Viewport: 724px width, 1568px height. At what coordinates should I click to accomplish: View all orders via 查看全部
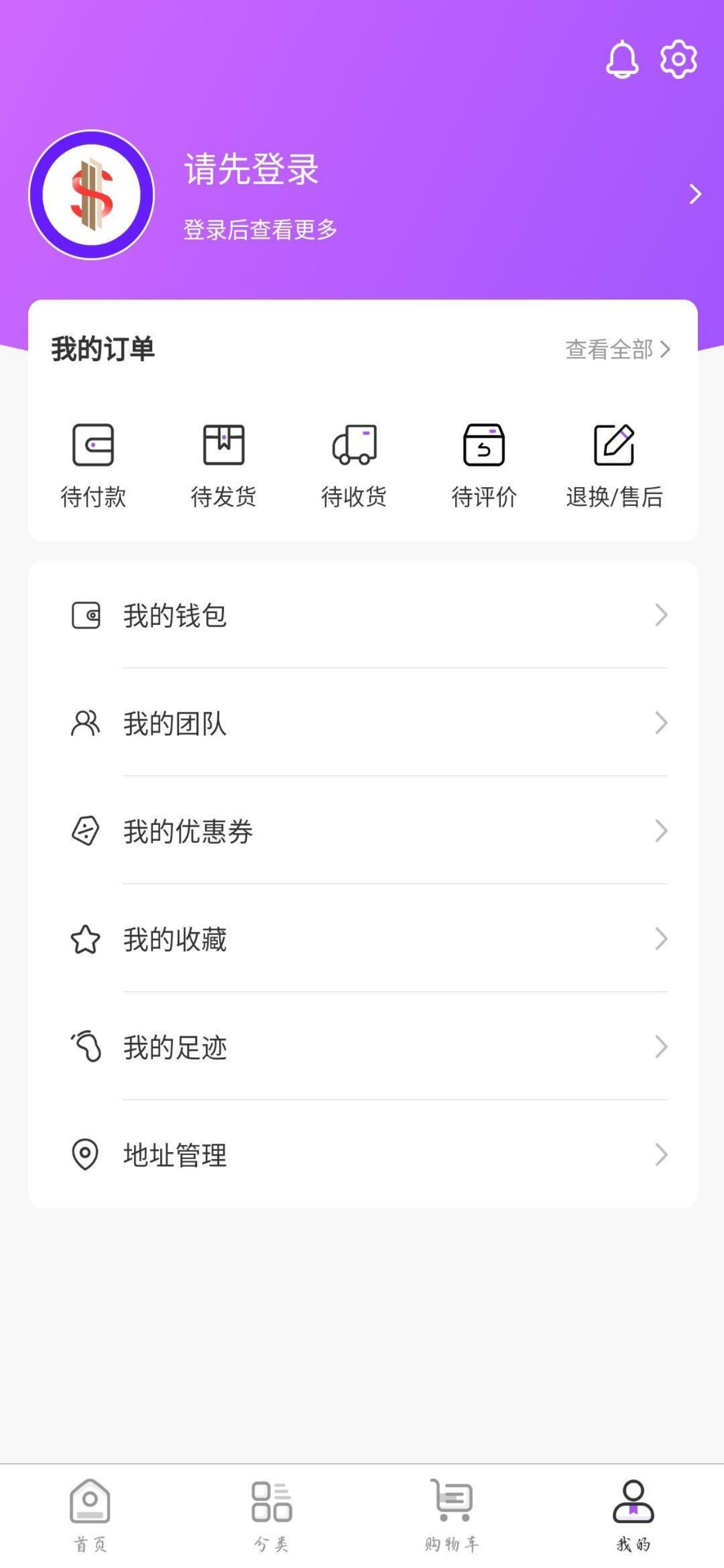pyautogui.click(x=617, y=349)
